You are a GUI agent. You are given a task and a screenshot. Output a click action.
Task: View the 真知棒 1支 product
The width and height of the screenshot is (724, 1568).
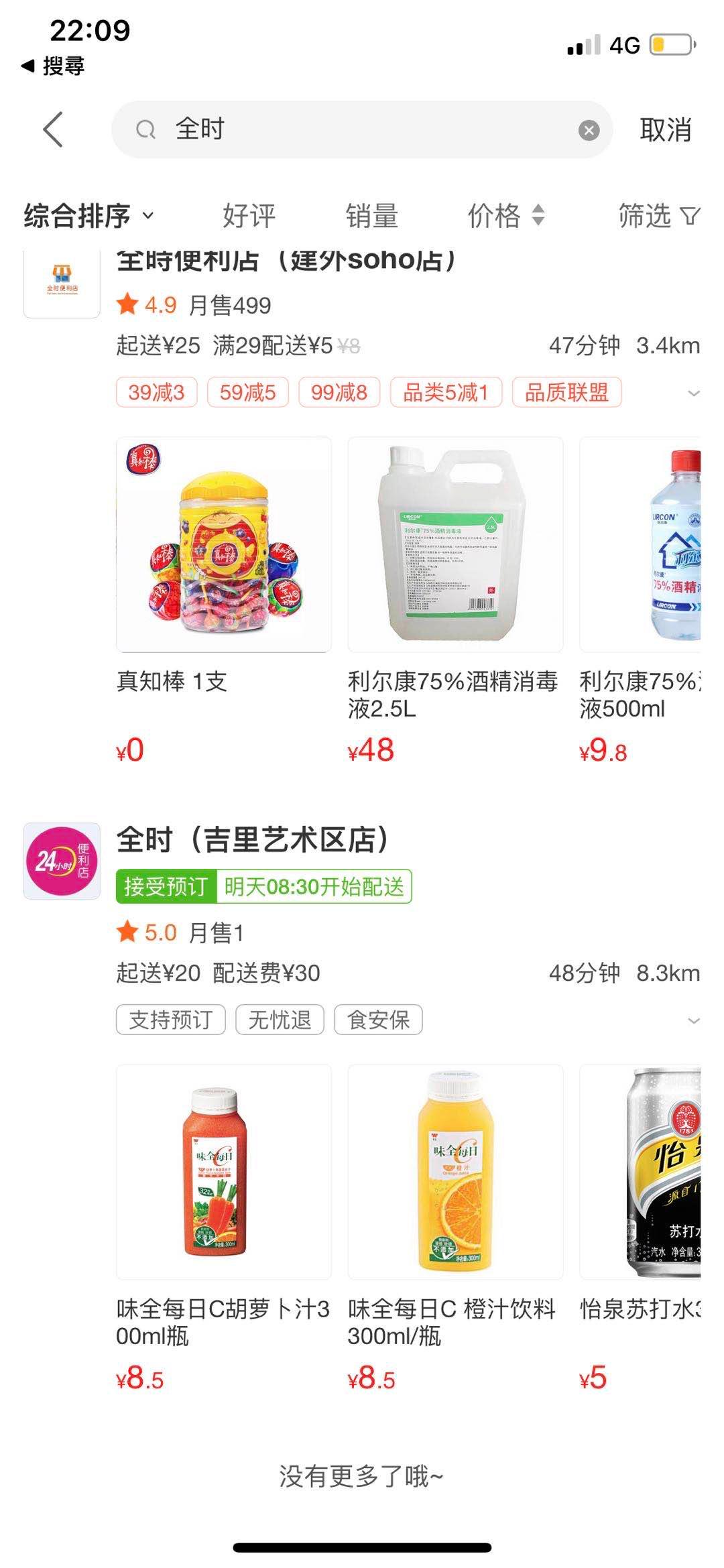click(224, 544)
